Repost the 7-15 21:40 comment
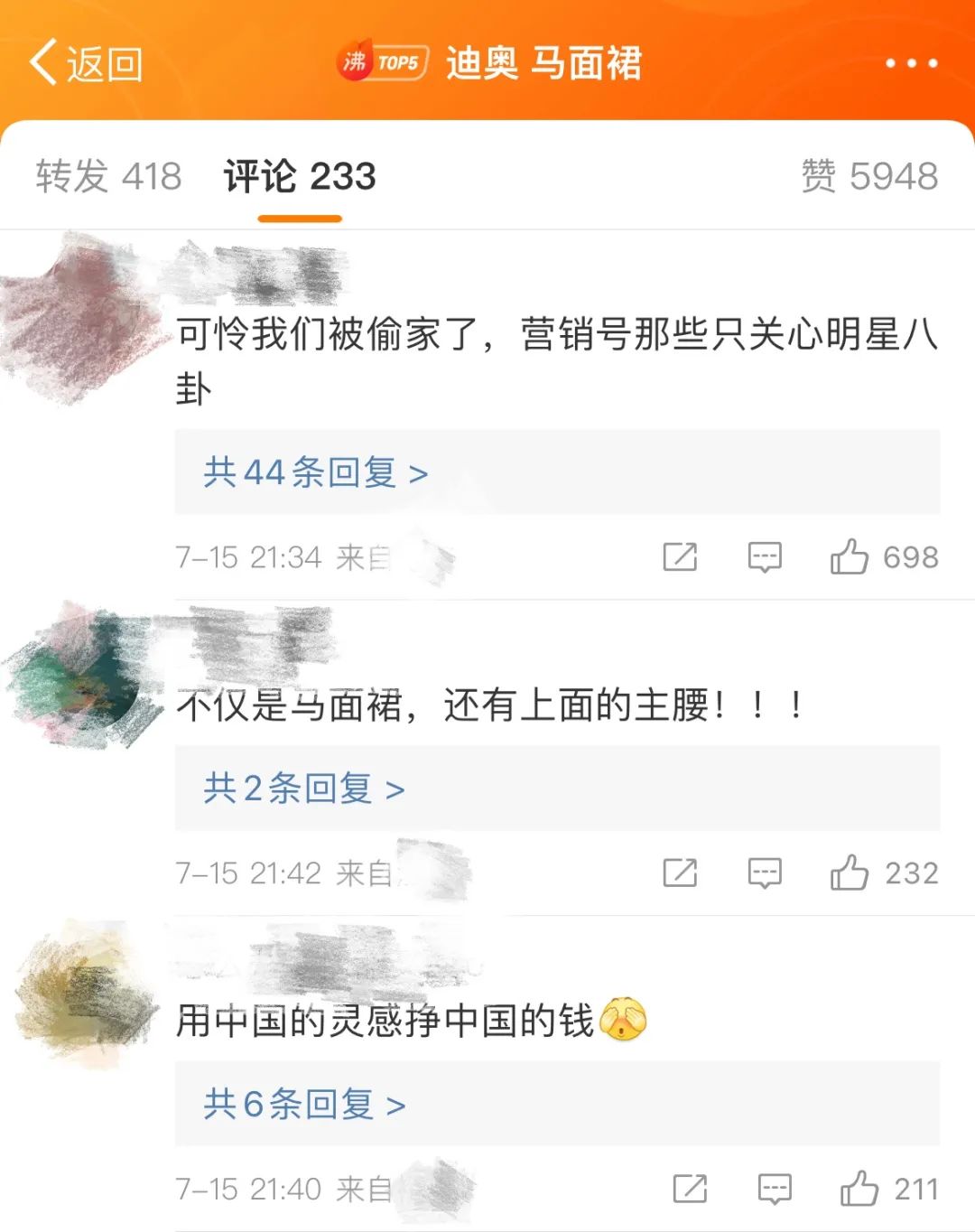This screenshot has width=975, height=1232. pyautogui.click(x=690, y=1189)
